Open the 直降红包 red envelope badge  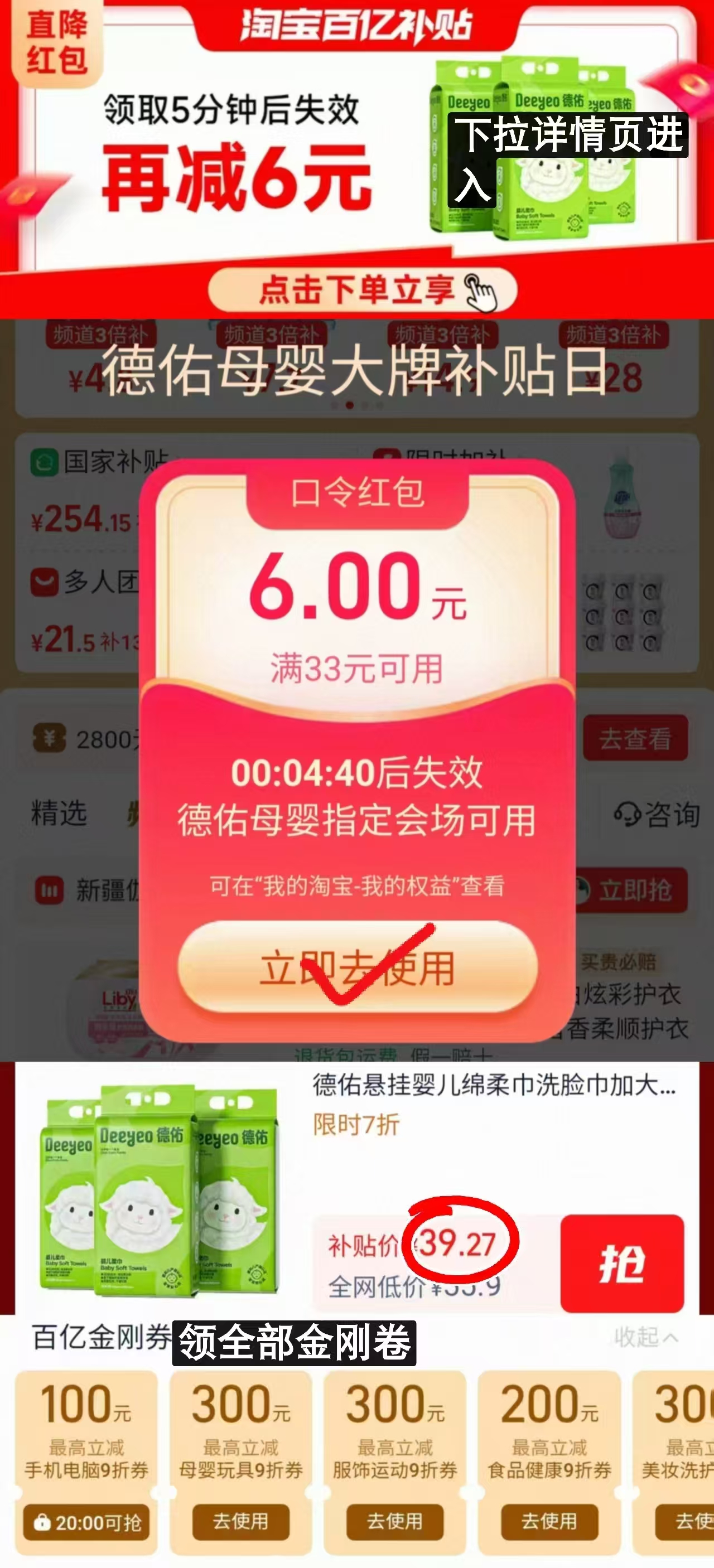59,42
